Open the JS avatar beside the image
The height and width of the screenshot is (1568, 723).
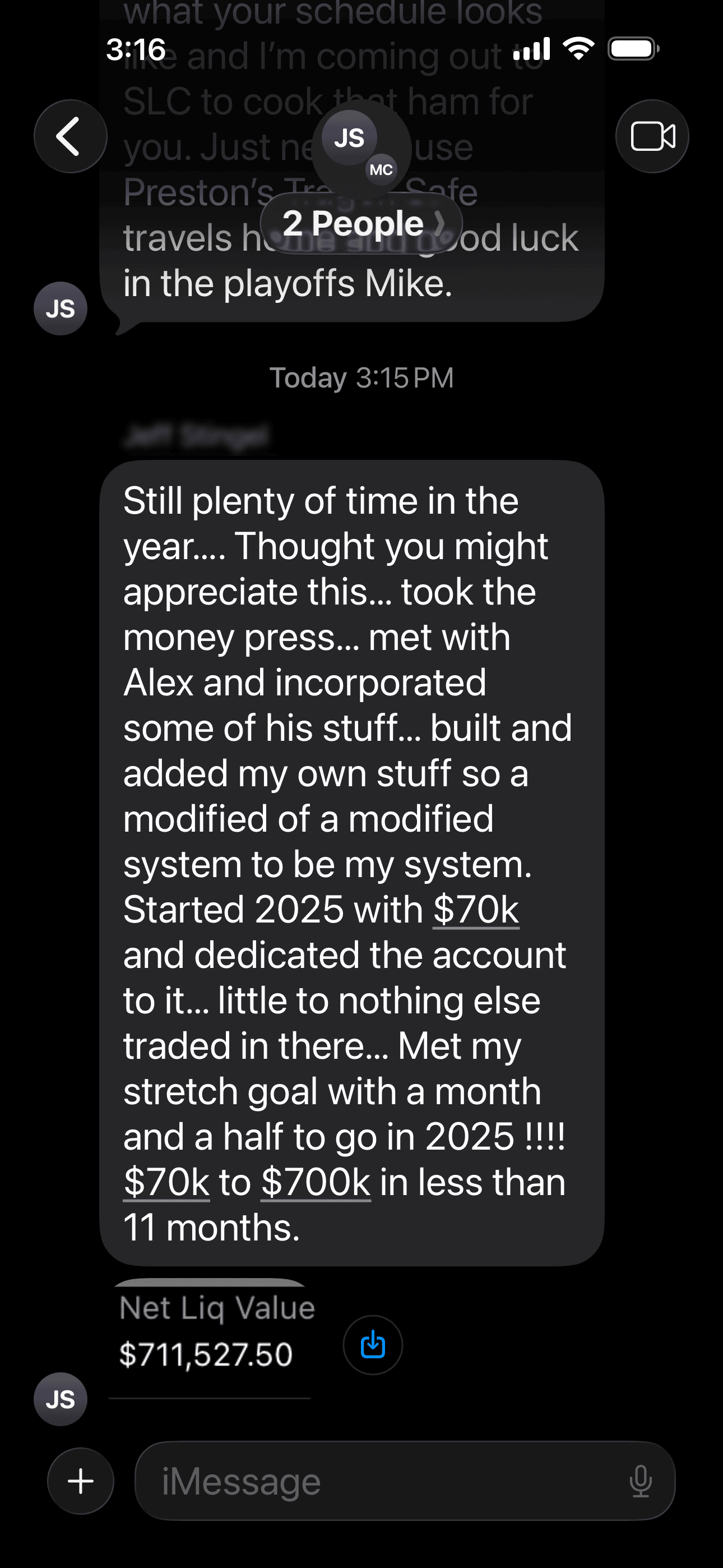tap(61, 1399)
